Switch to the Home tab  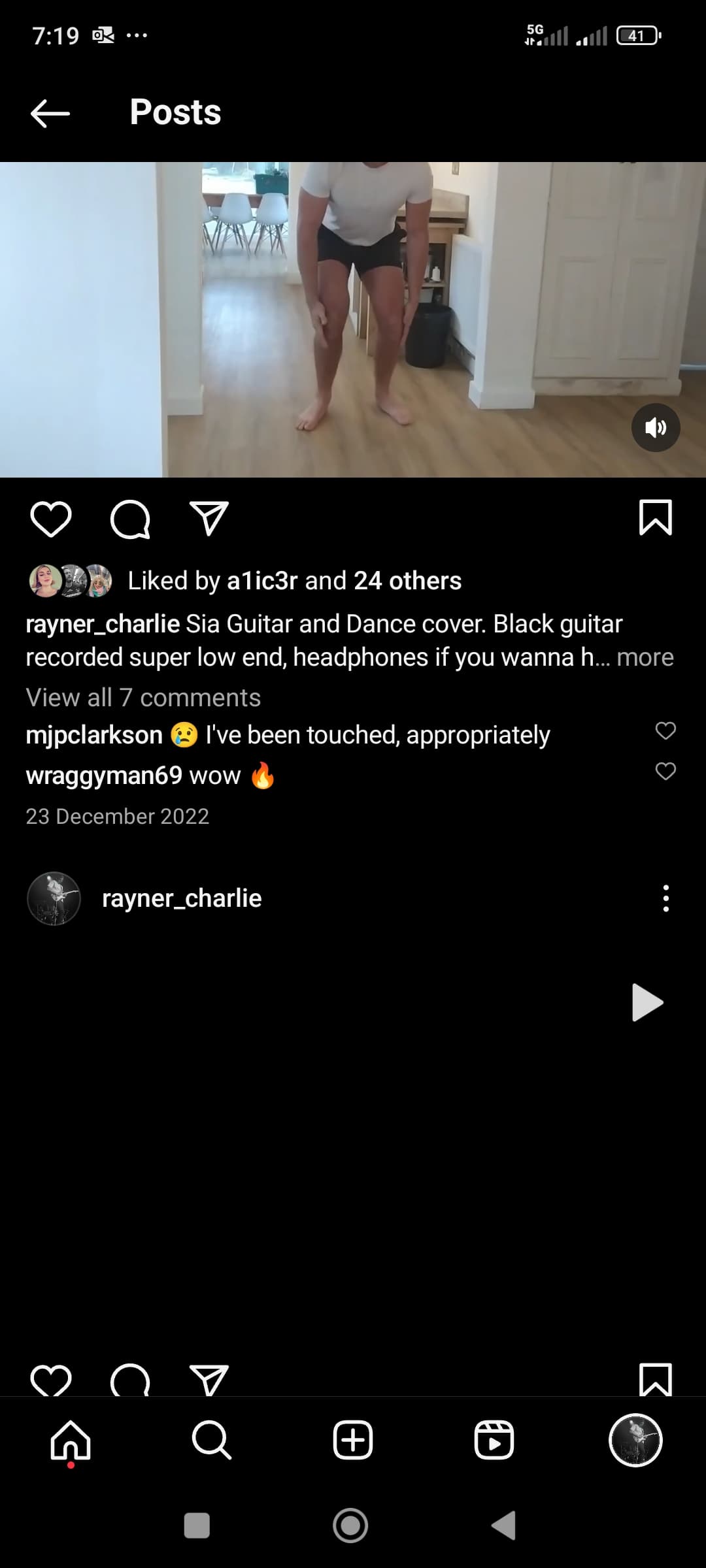tap(71, 1440)
